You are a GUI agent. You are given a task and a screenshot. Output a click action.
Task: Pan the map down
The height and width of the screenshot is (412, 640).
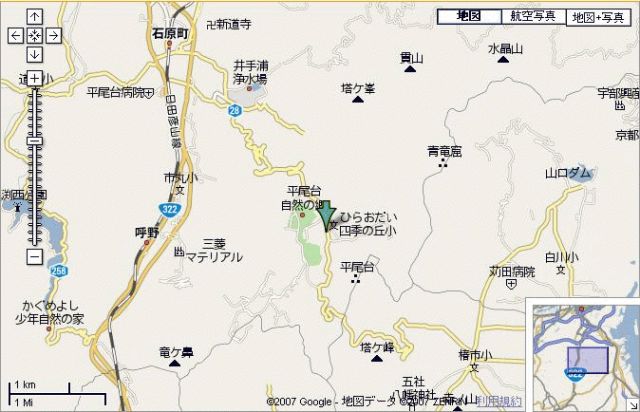click(x=34, y=53)
